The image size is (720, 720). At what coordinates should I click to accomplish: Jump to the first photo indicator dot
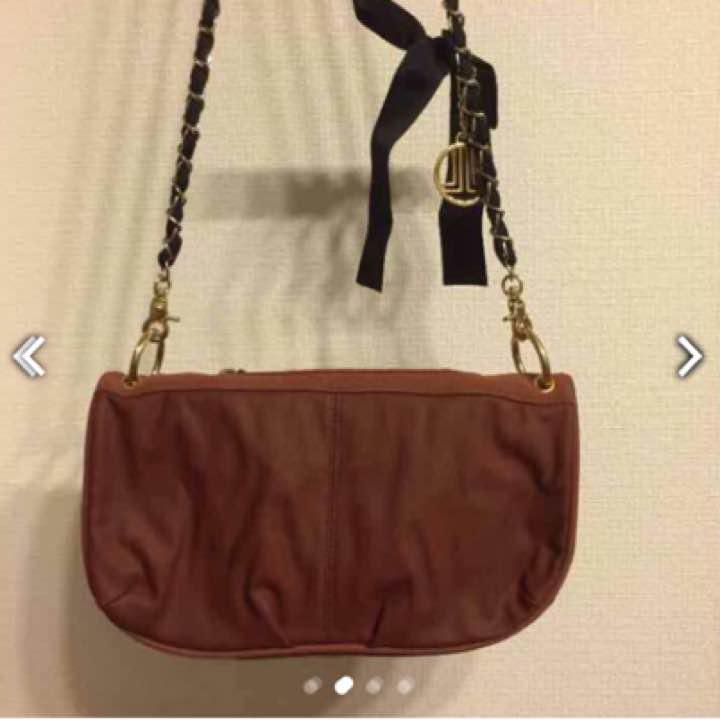(x=312, y=686)
